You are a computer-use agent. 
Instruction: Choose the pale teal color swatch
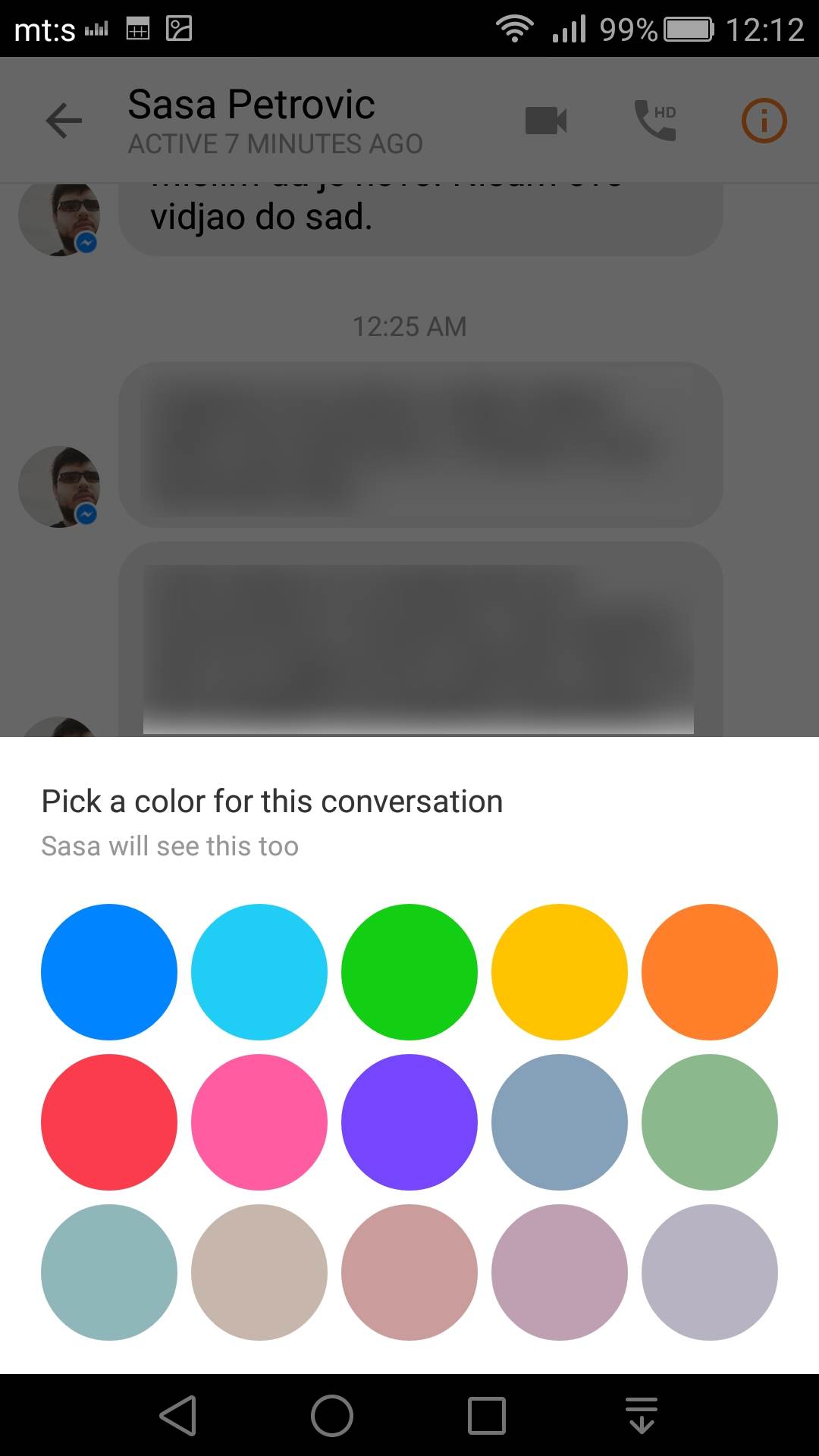pyautogui.click(x=109, y=1272)
